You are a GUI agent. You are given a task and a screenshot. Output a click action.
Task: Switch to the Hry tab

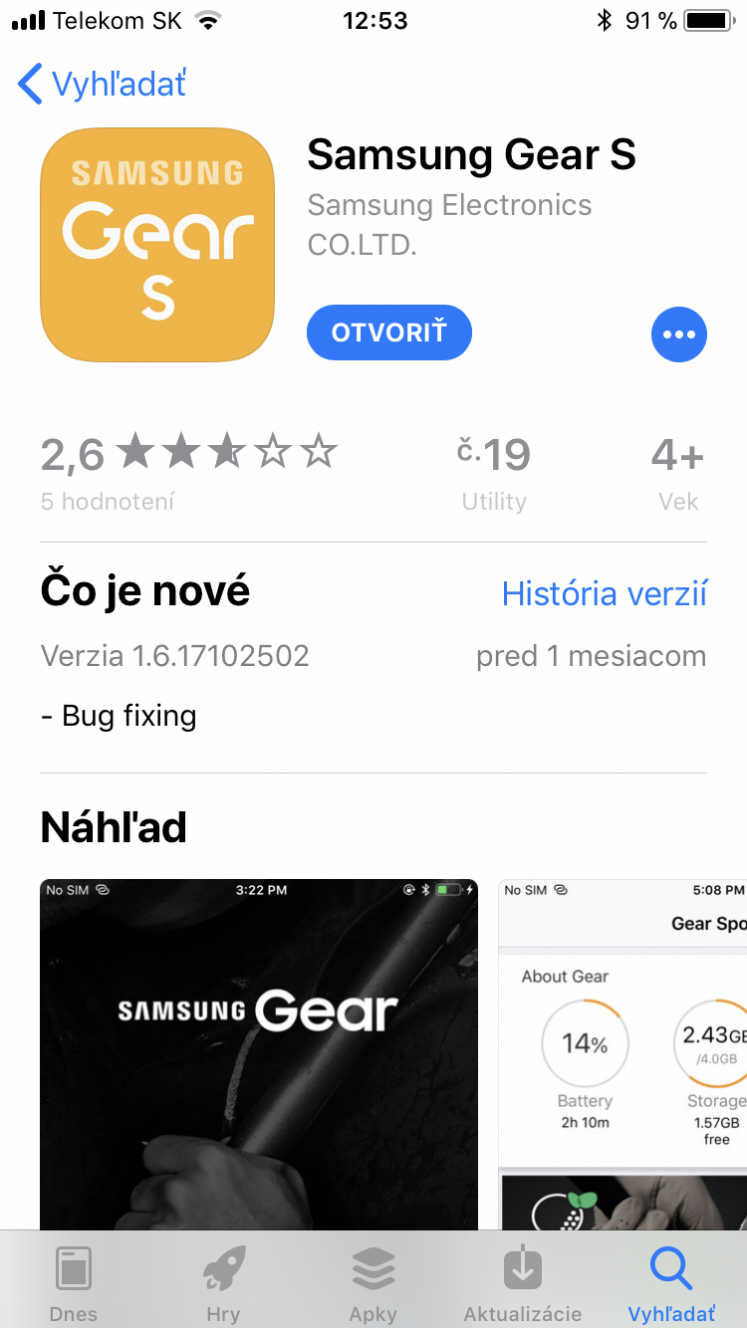(x=223, y=1285)
